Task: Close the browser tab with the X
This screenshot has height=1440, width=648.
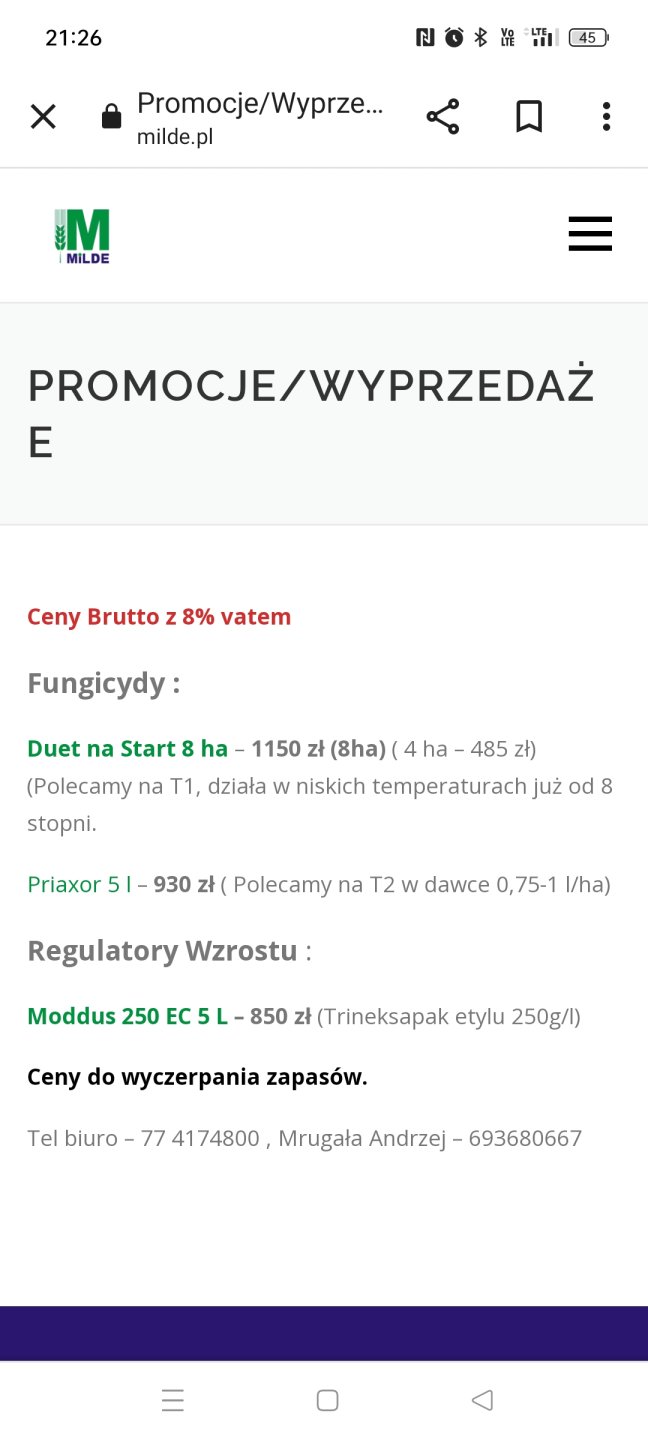Action: (43, 117)
